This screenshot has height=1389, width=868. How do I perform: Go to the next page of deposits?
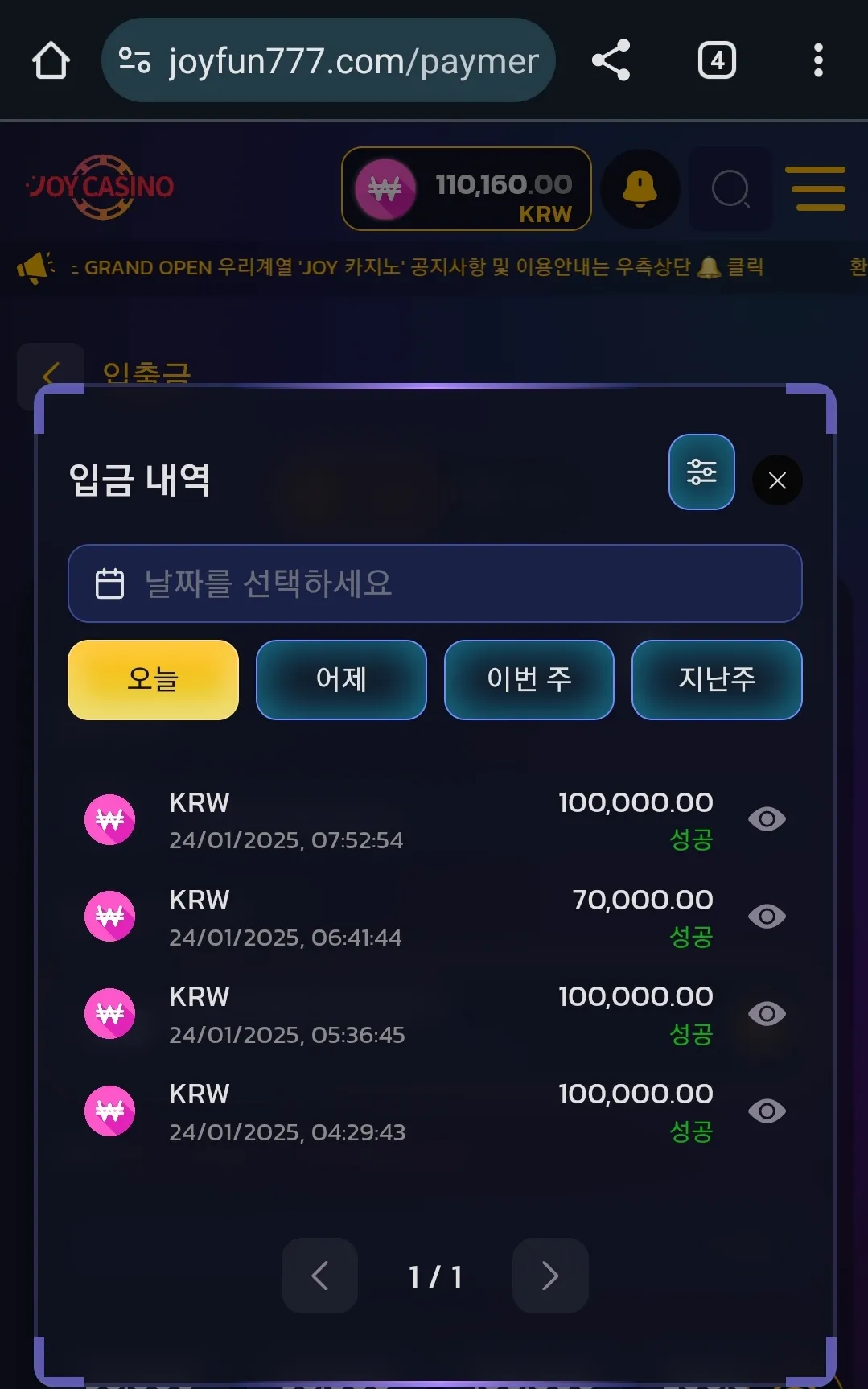coord(550,1276)
